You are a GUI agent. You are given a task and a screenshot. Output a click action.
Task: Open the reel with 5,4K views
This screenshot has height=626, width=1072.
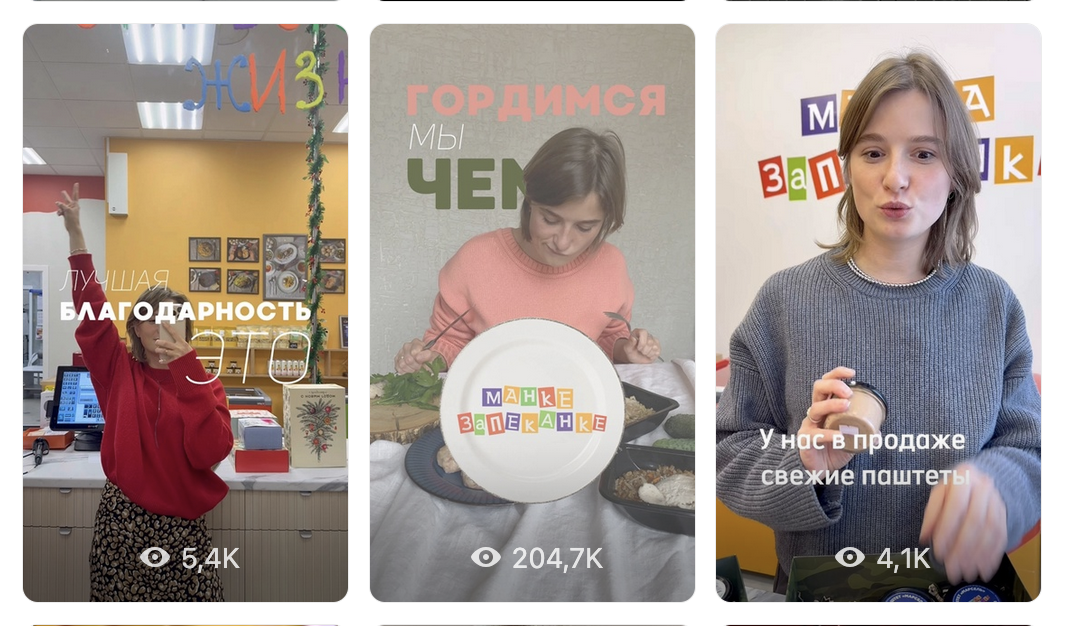185,312
